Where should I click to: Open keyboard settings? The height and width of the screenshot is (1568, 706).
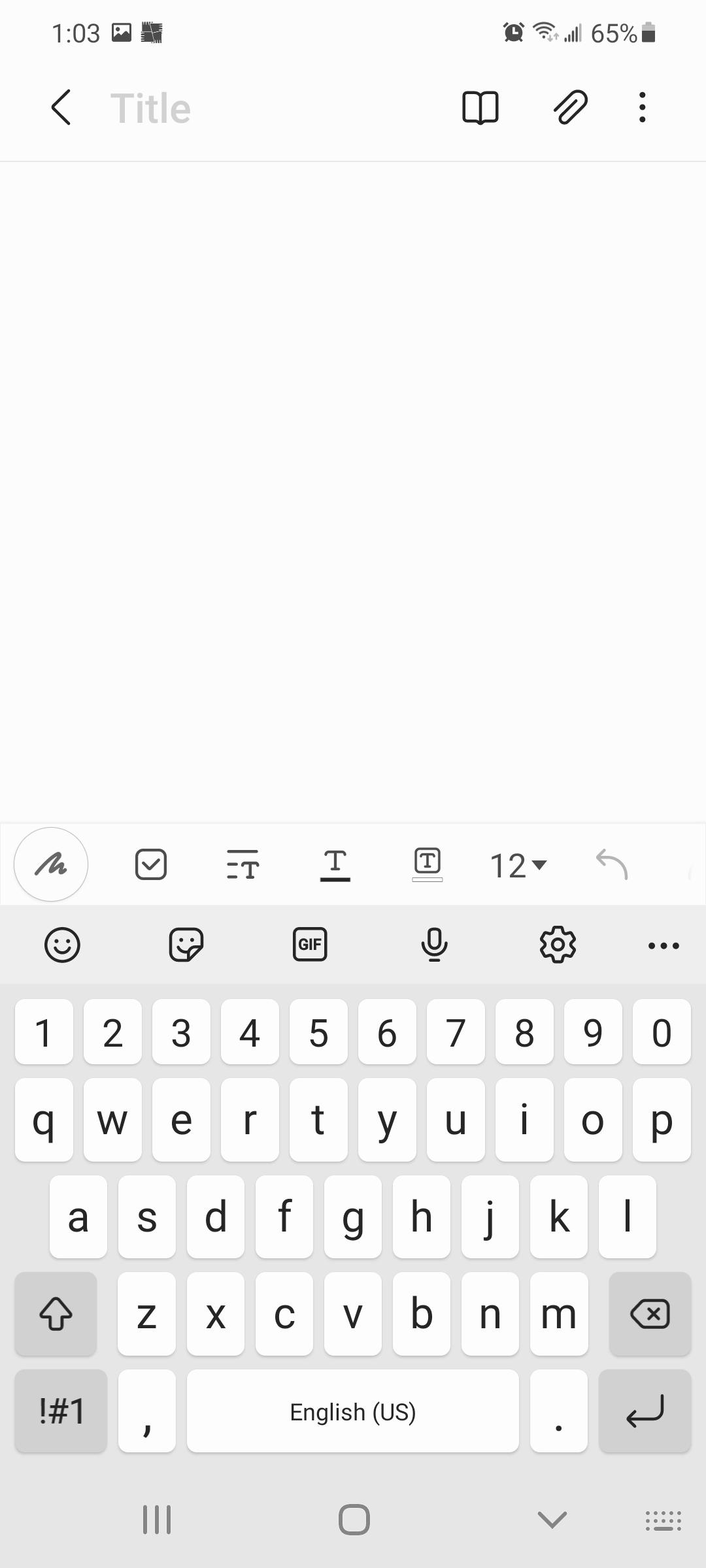click(x=558, y=944)
